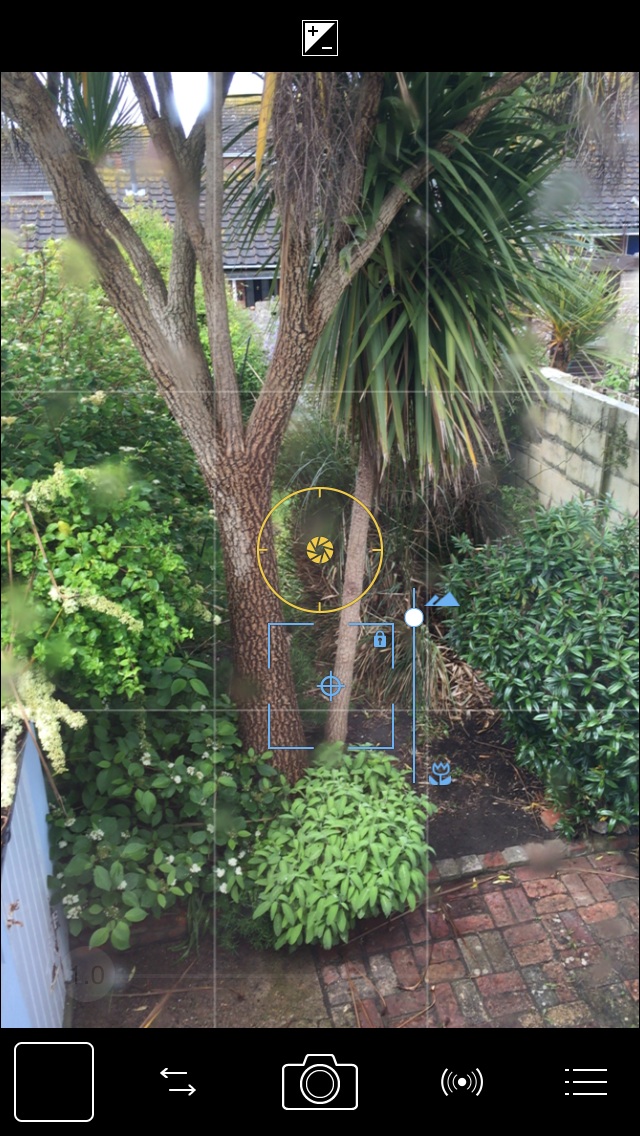Tap the manual focus slider handle
This screenshot has height=1136, width=640.
coord(414,618)
